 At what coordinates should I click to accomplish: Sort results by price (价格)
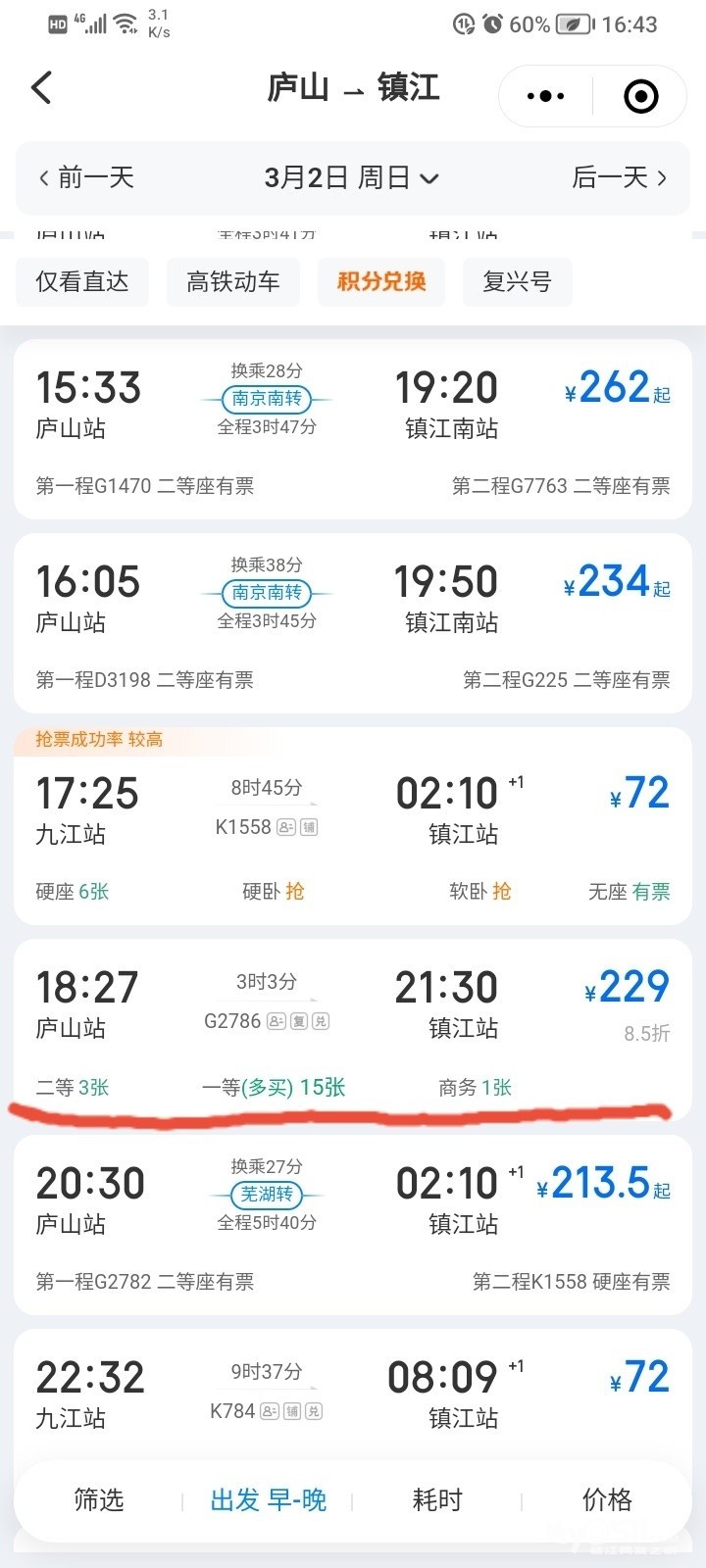(607, 1499)
